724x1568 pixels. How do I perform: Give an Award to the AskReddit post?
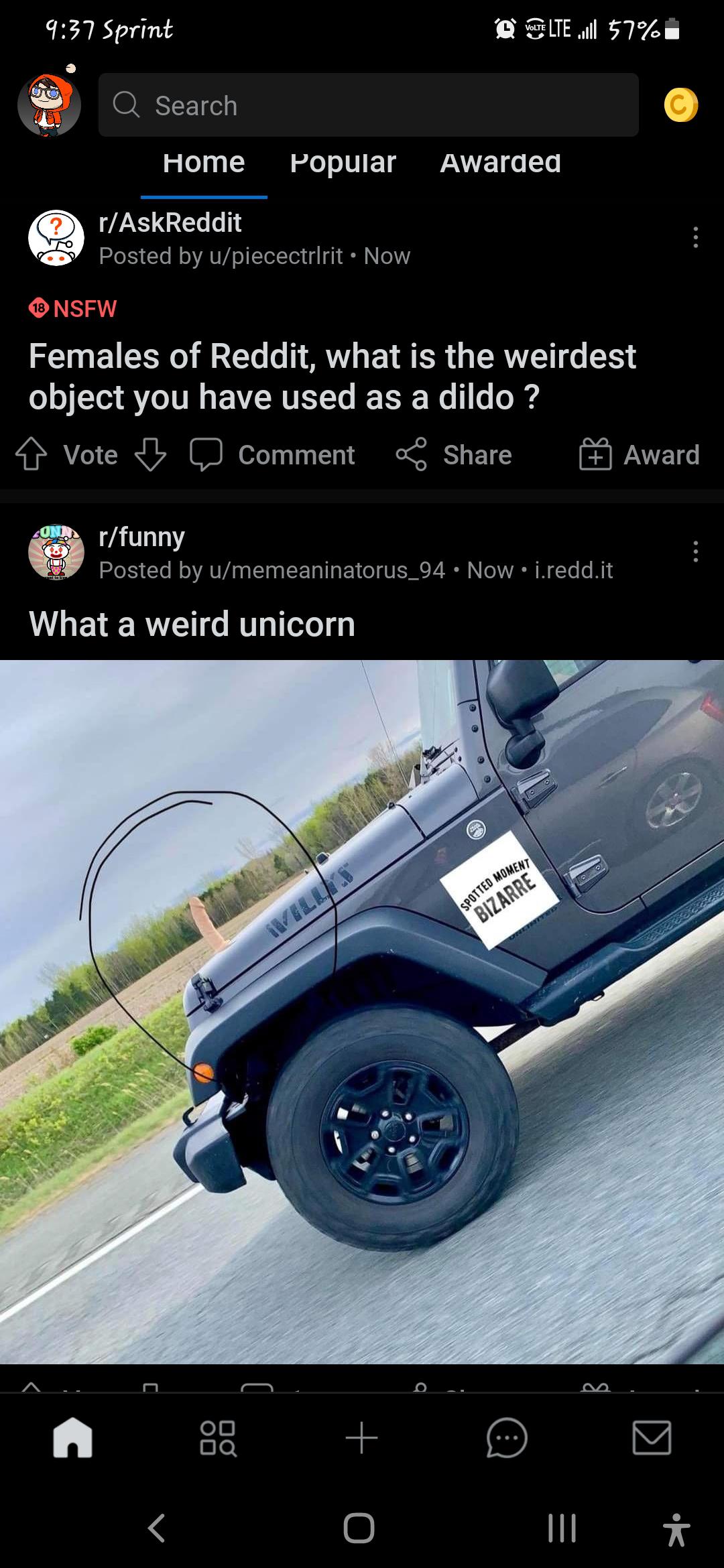pyautogui.click(x=640, y=455)
